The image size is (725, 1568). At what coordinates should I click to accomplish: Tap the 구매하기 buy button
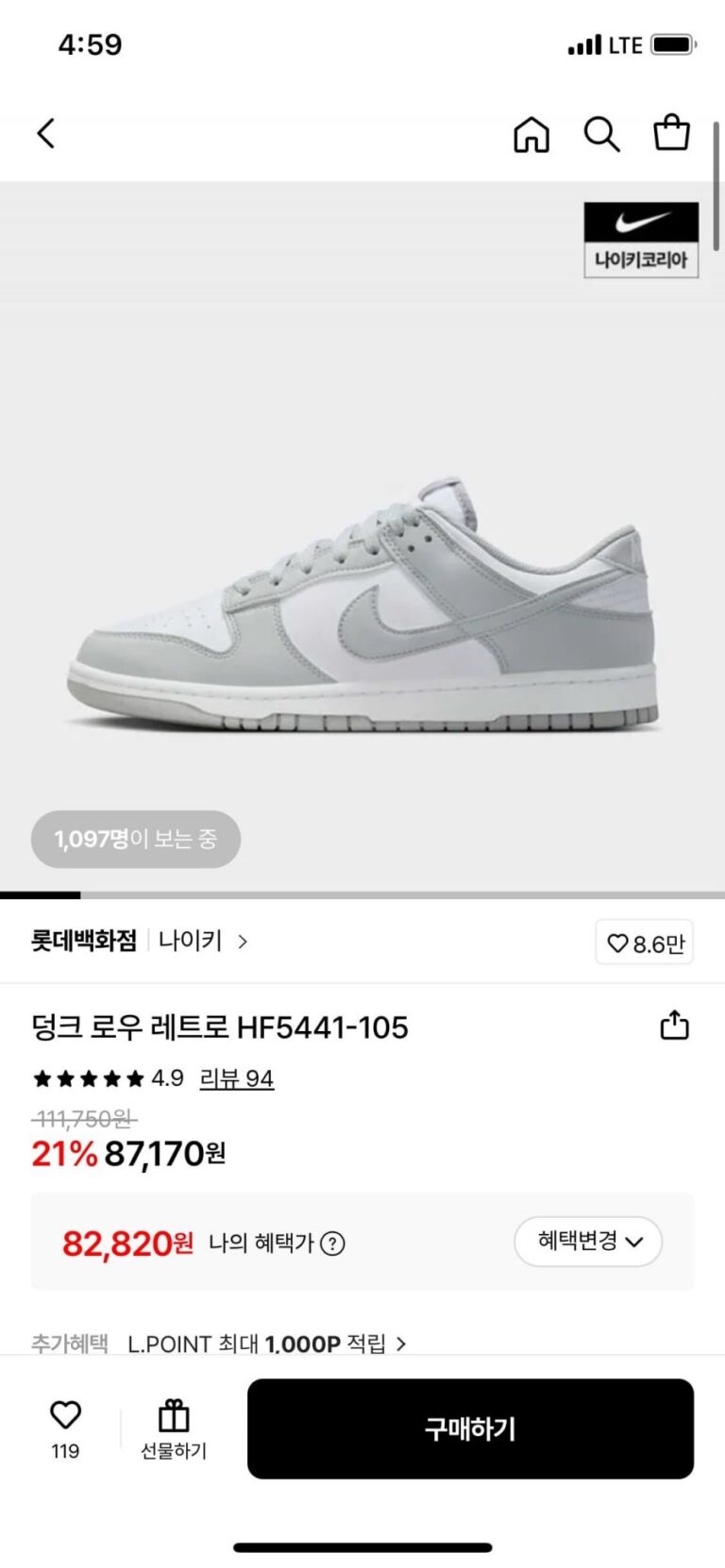click(x=470, y=1428)
